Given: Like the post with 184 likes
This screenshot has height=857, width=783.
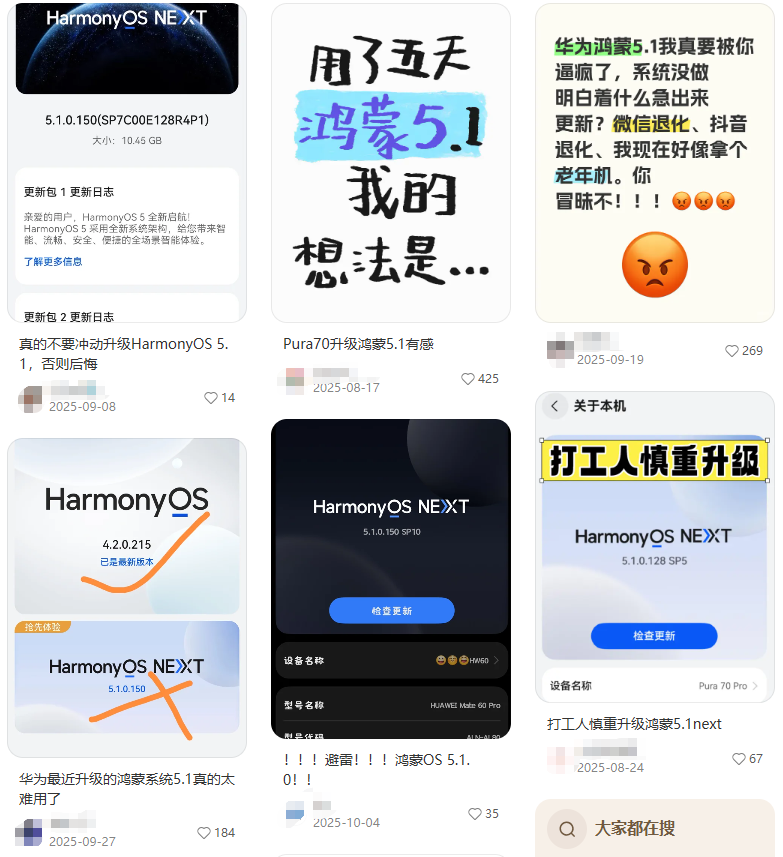Looking at the screenshot, I should pyautogui.click(x=204, y=833).
